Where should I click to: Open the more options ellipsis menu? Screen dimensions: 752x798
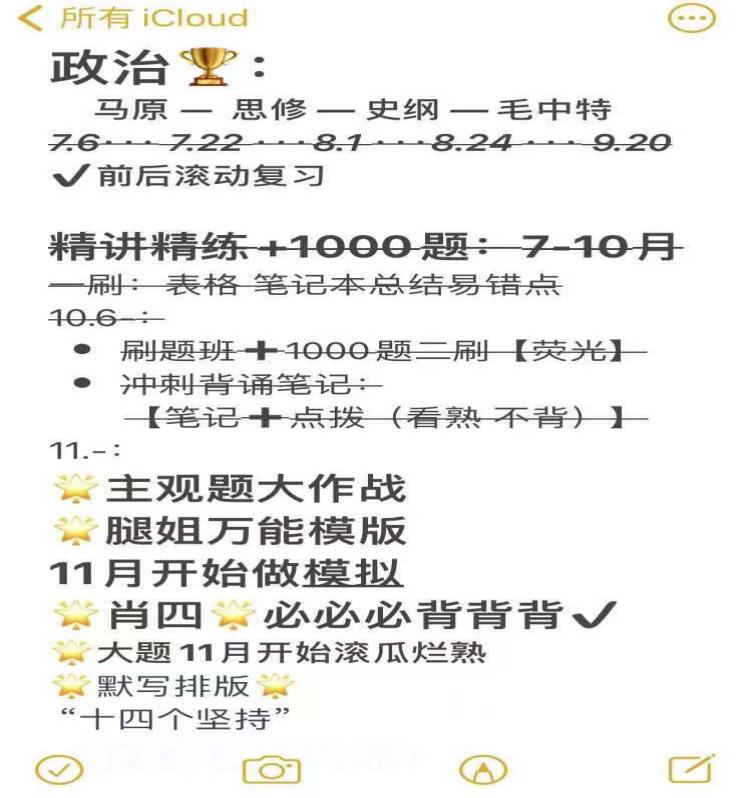click(691, 18)
